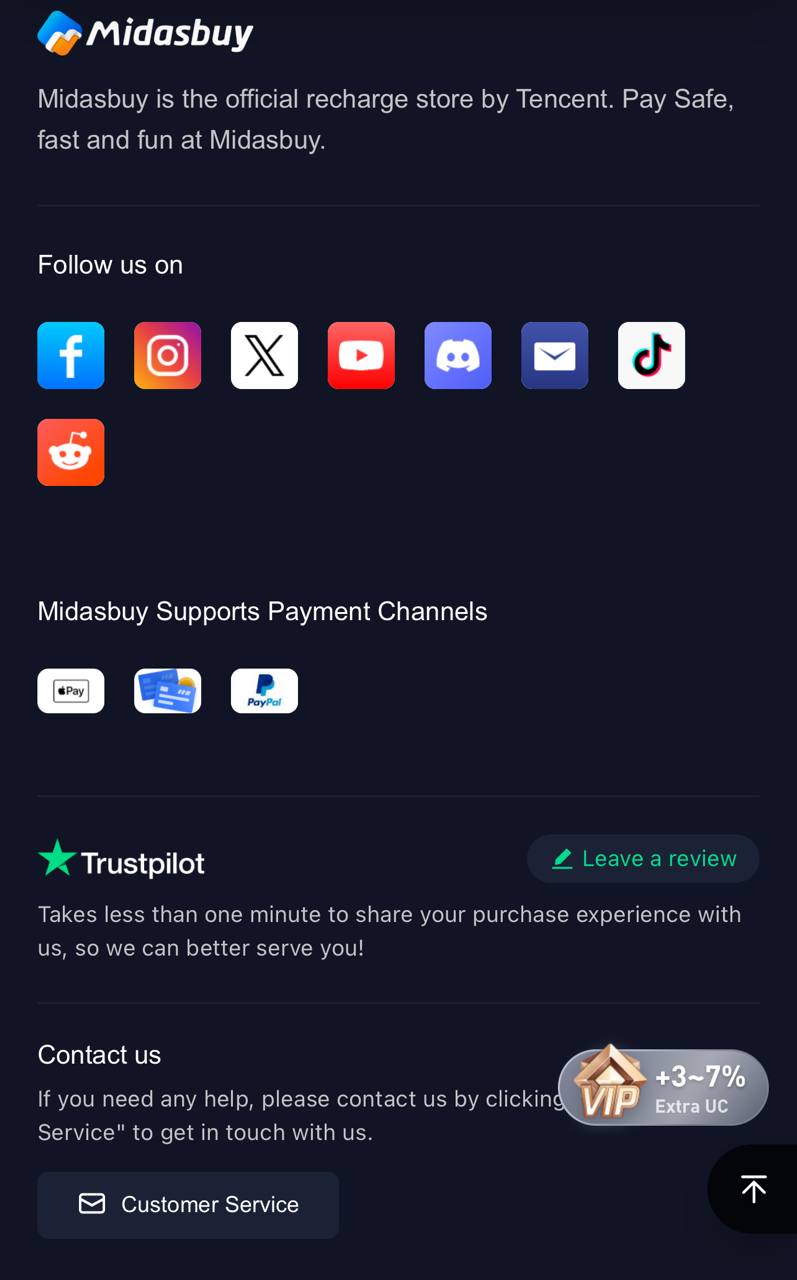797x1280 pixels.
Task: Open the TikTok profile link
Action: (651, 355)
